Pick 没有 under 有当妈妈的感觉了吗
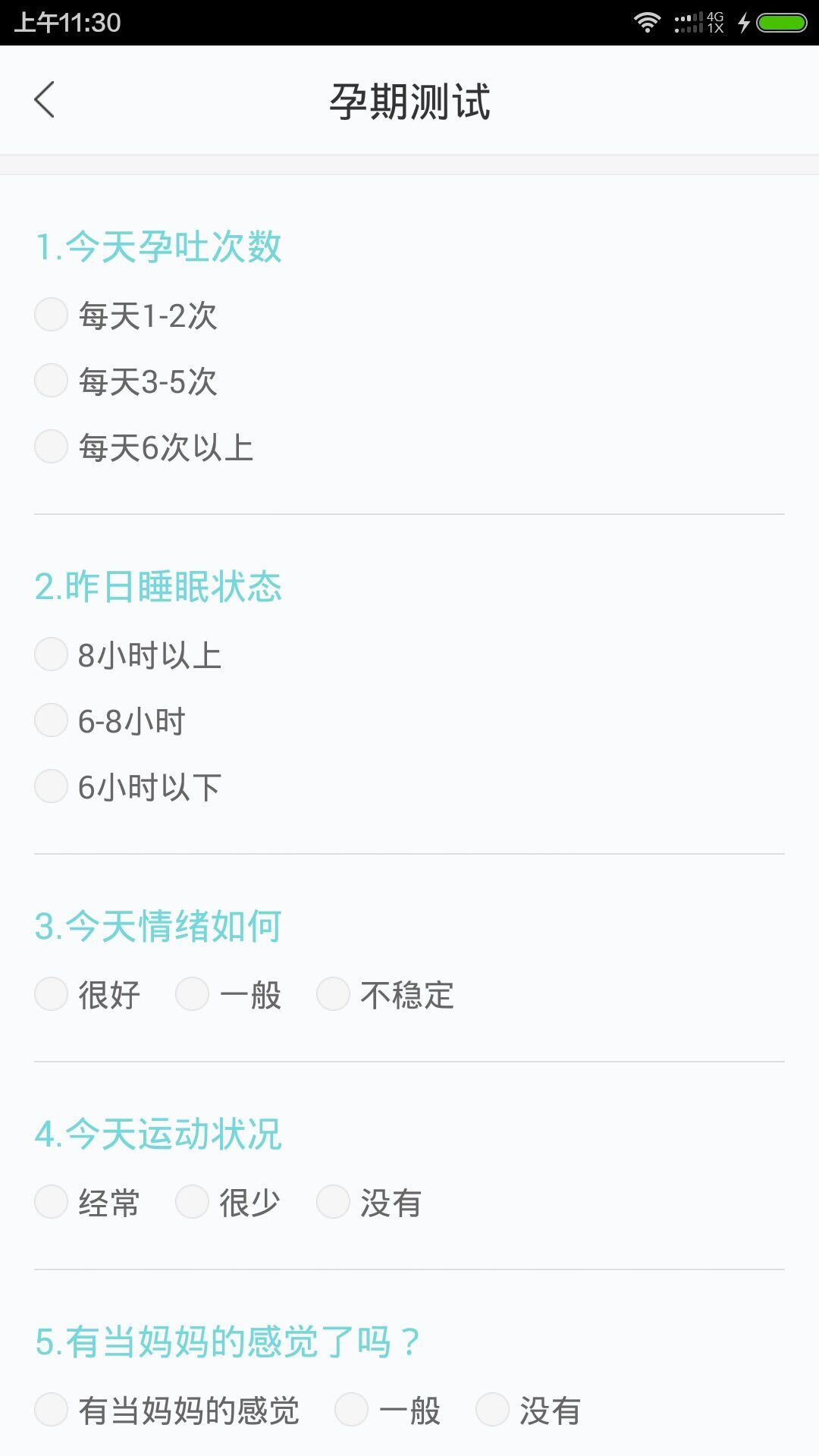The height and width of the screenshot is (1456, 819). [493, 1410]
